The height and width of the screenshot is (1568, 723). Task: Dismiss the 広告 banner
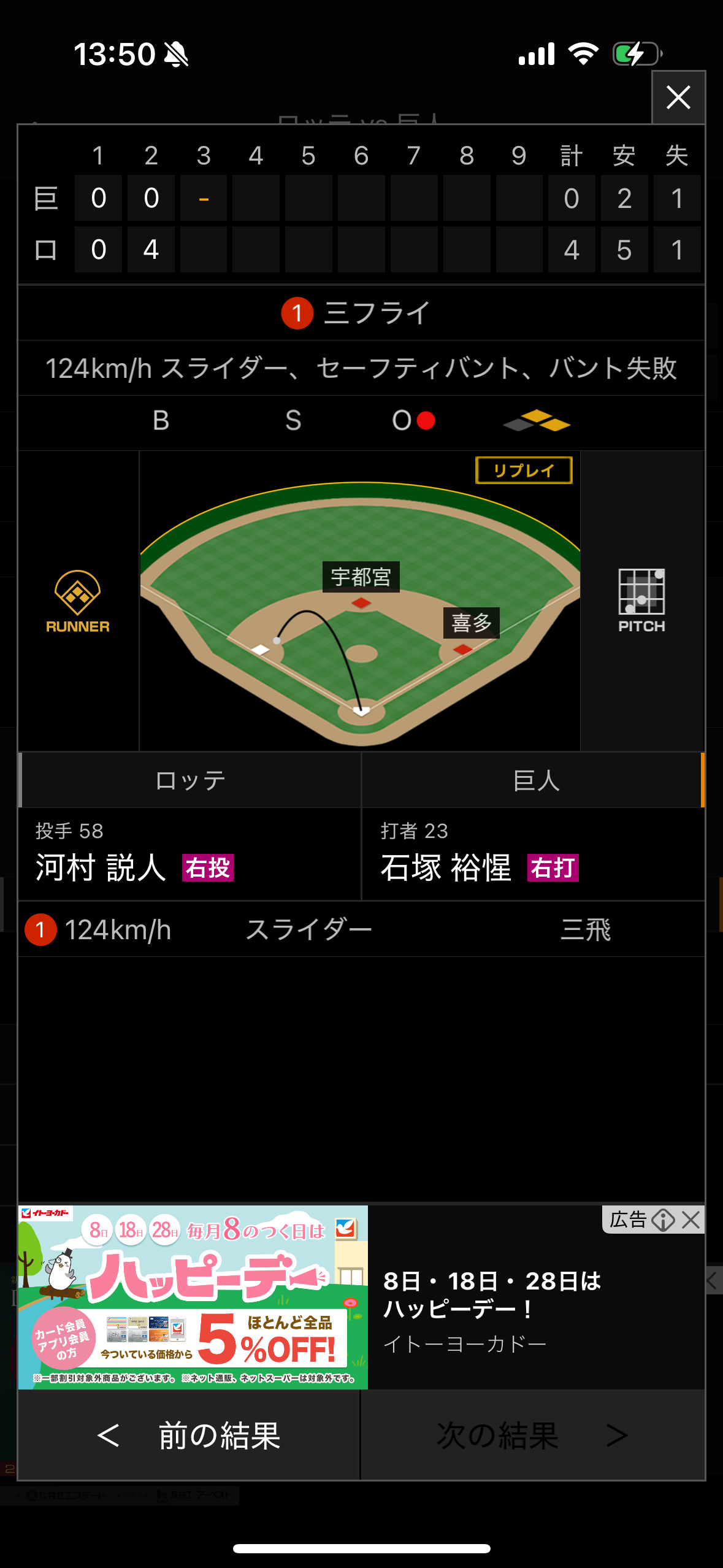coord(691,1220)
